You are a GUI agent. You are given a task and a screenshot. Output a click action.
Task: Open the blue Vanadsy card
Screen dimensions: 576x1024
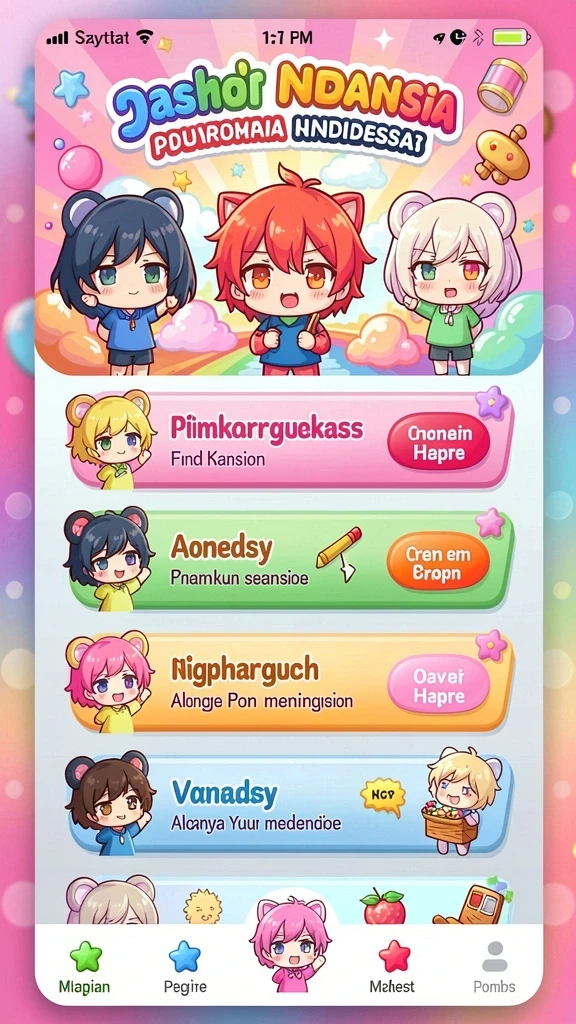(291, 805)
